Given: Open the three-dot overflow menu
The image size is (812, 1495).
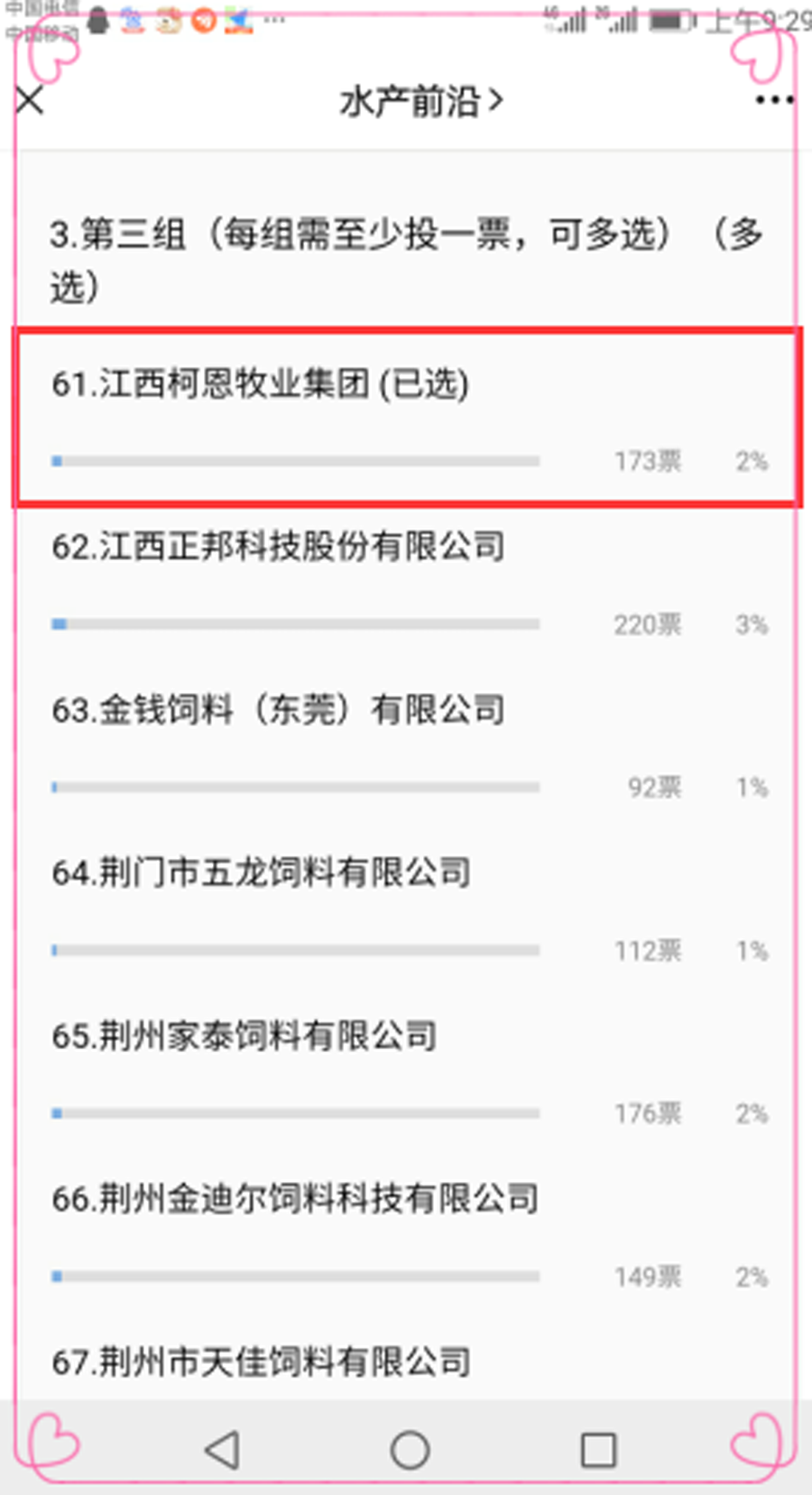Looking at the screenshot, I should [x=774, y=100].
